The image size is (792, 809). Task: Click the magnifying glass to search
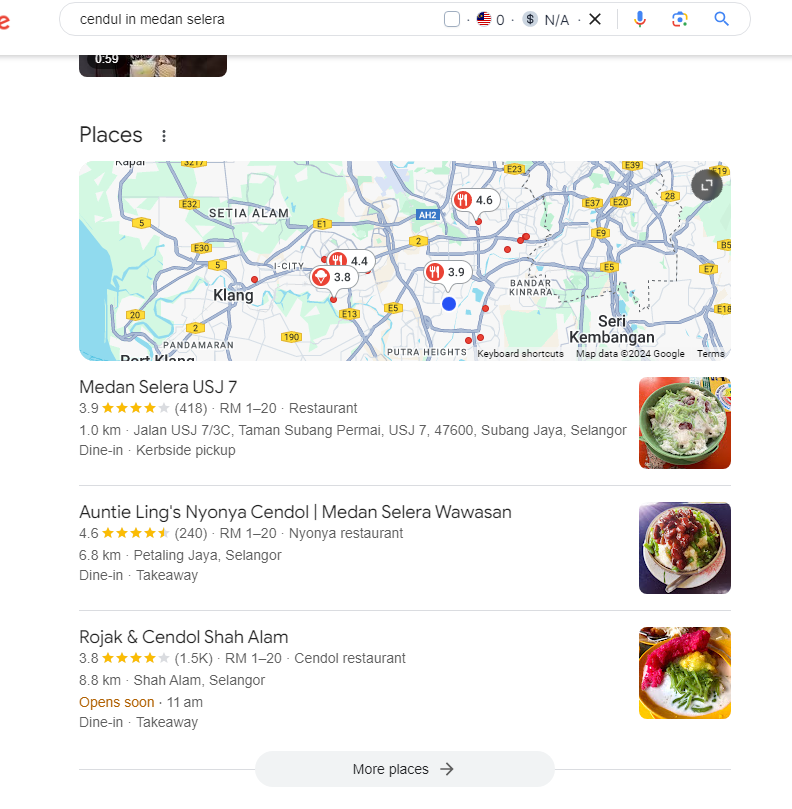pyautogui.click(x=721, y=19)
